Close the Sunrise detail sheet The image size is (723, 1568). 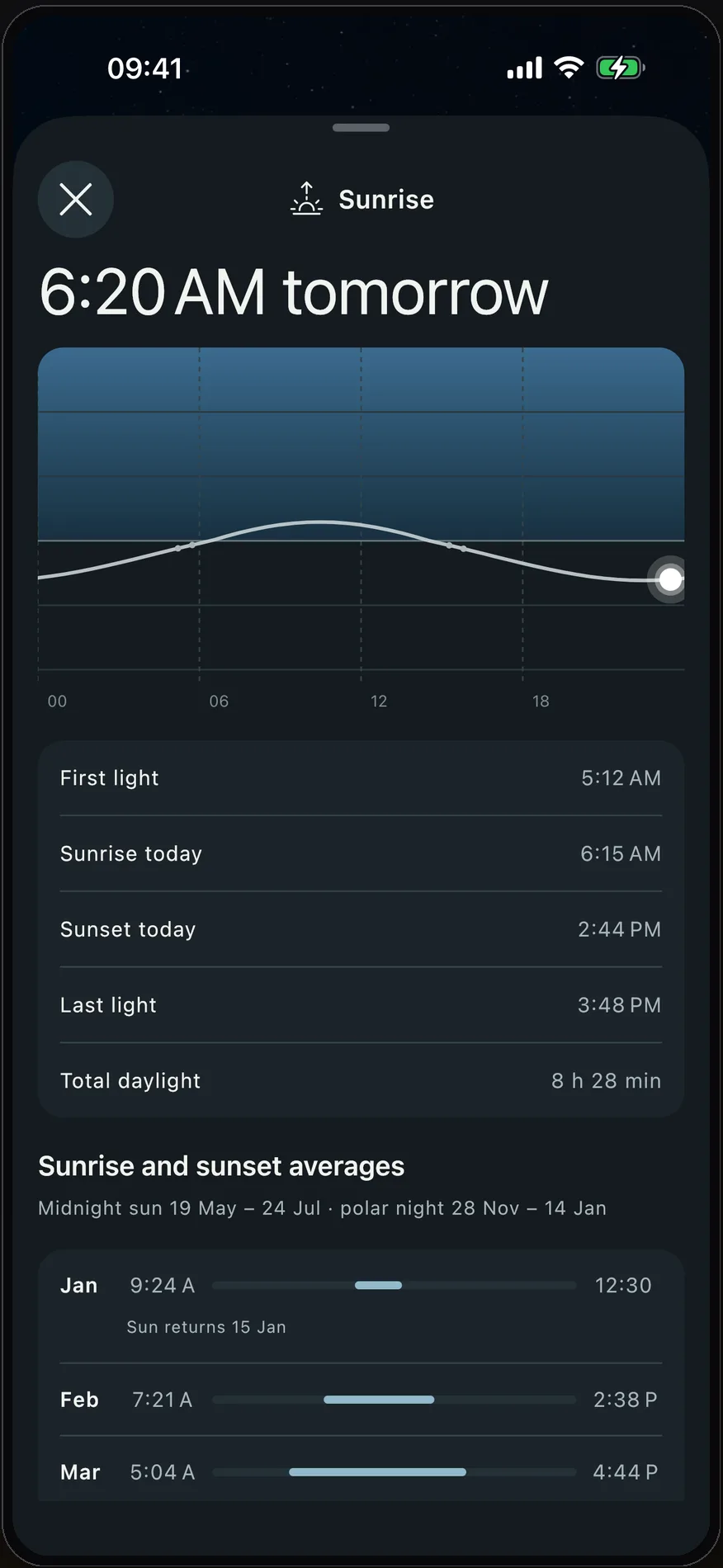tap(76, 200)
